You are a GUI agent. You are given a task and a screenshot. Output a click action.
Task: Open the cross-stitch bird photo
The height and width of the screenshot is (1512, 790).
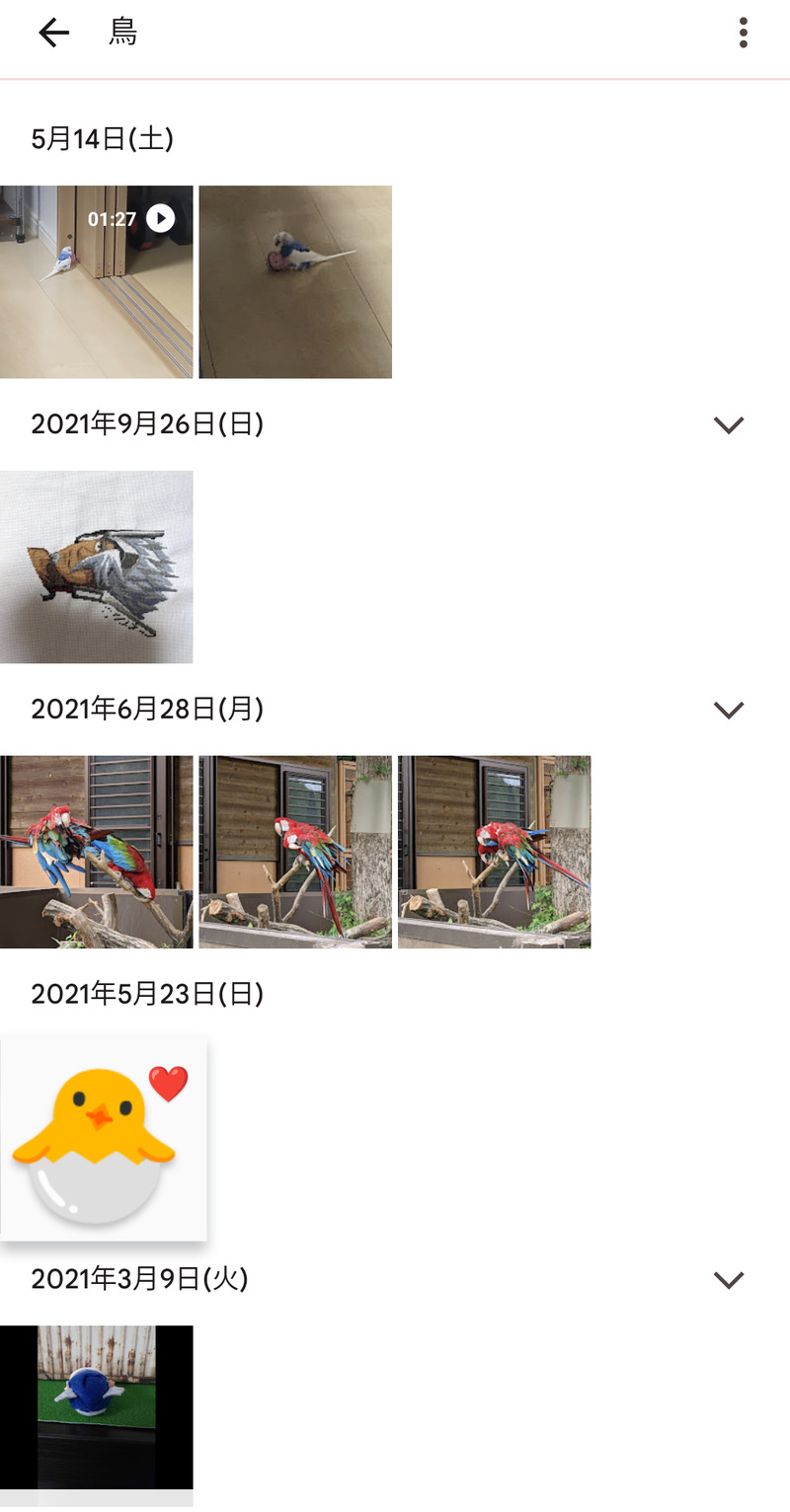[97, 567]
